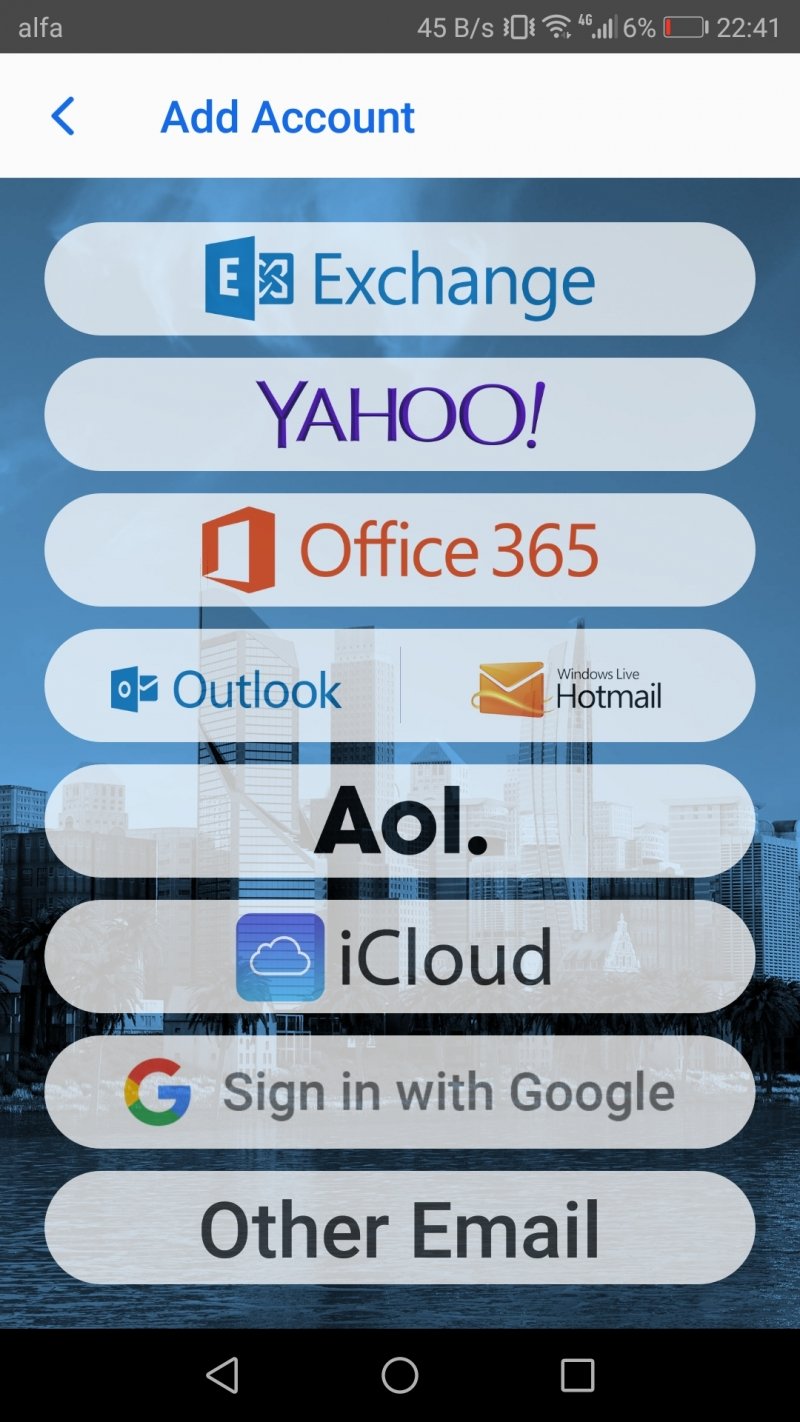This screenshot has width=800, height=1422.
Task: Pick the Outlook / Hotmail option
Action: point(400,686)
